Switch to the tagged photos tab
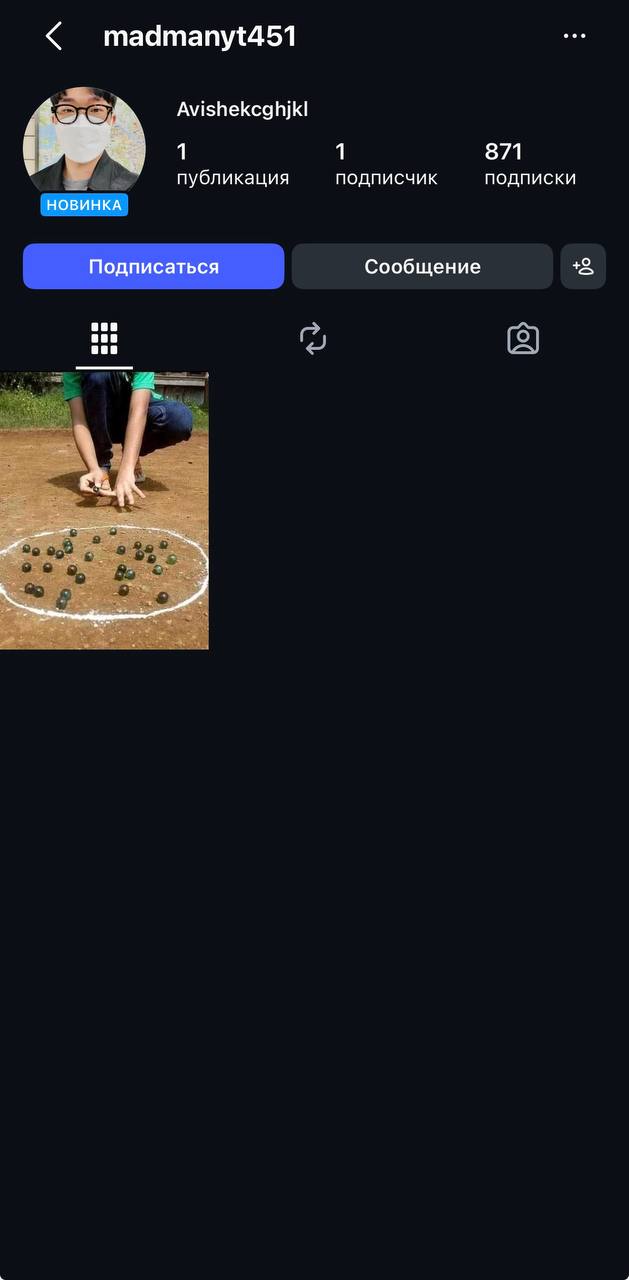Screen dimensions: 629x1280 pyautogui.click(x=523, y=339)
